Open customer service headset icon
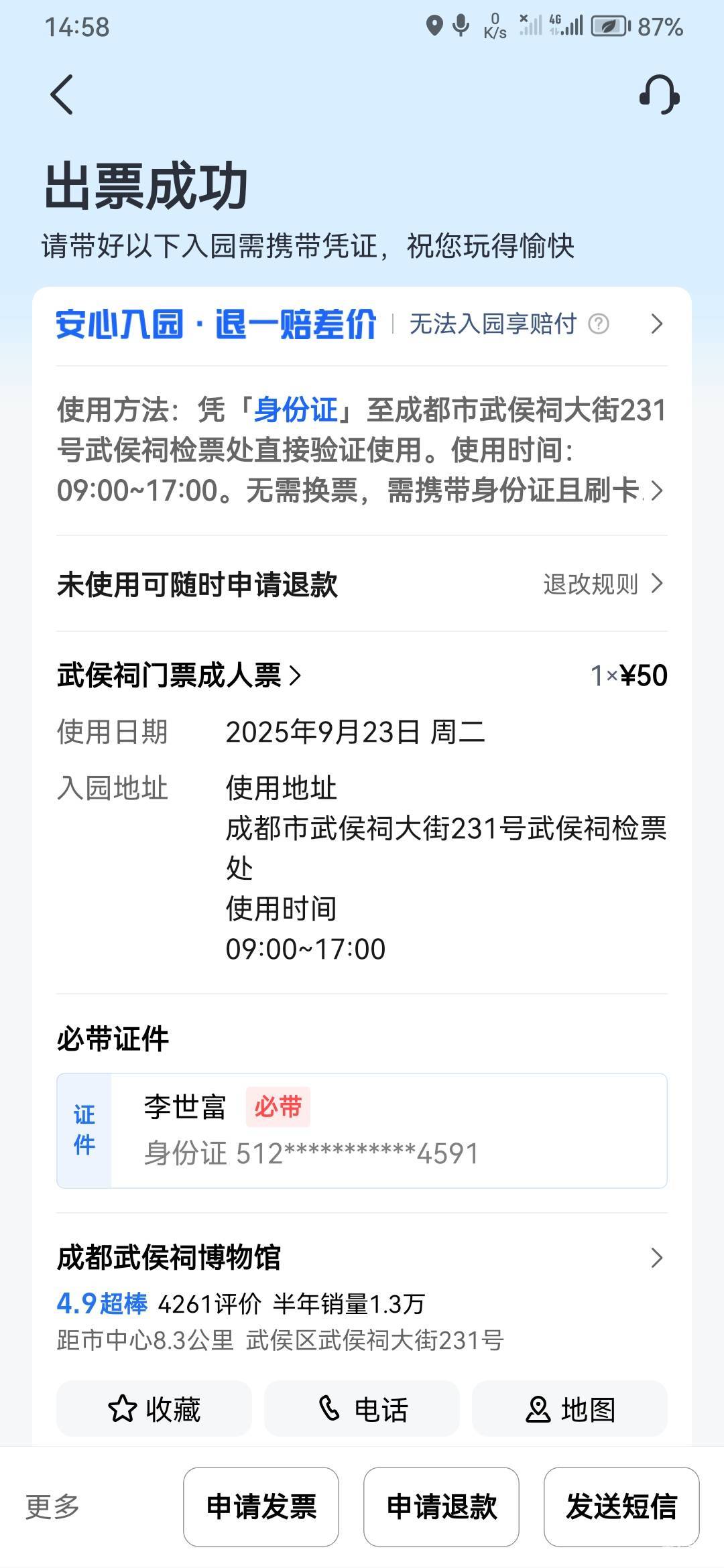The width and height of the screenshot is (724, 1568). pos(659,94)
